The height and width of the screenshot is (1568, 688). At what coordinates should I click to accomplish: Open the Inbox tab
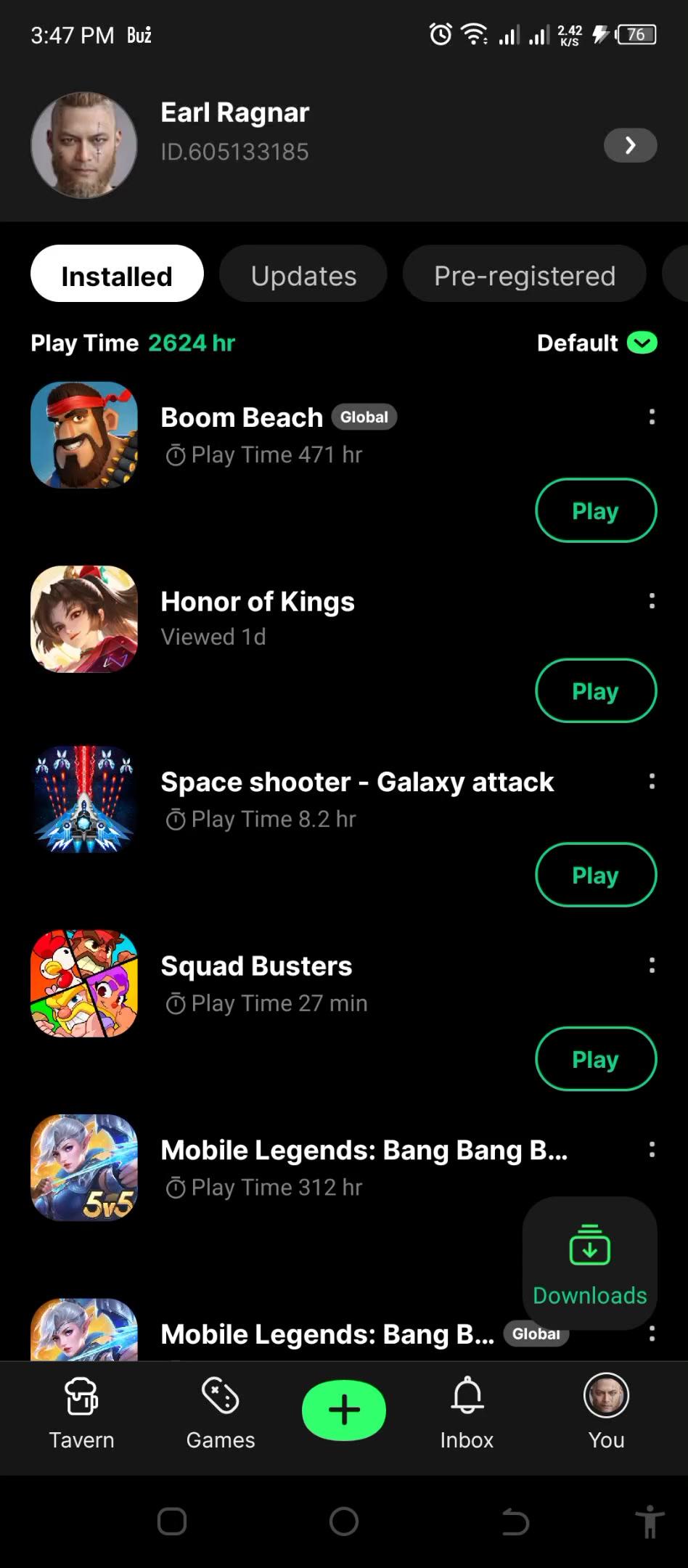467,1413
